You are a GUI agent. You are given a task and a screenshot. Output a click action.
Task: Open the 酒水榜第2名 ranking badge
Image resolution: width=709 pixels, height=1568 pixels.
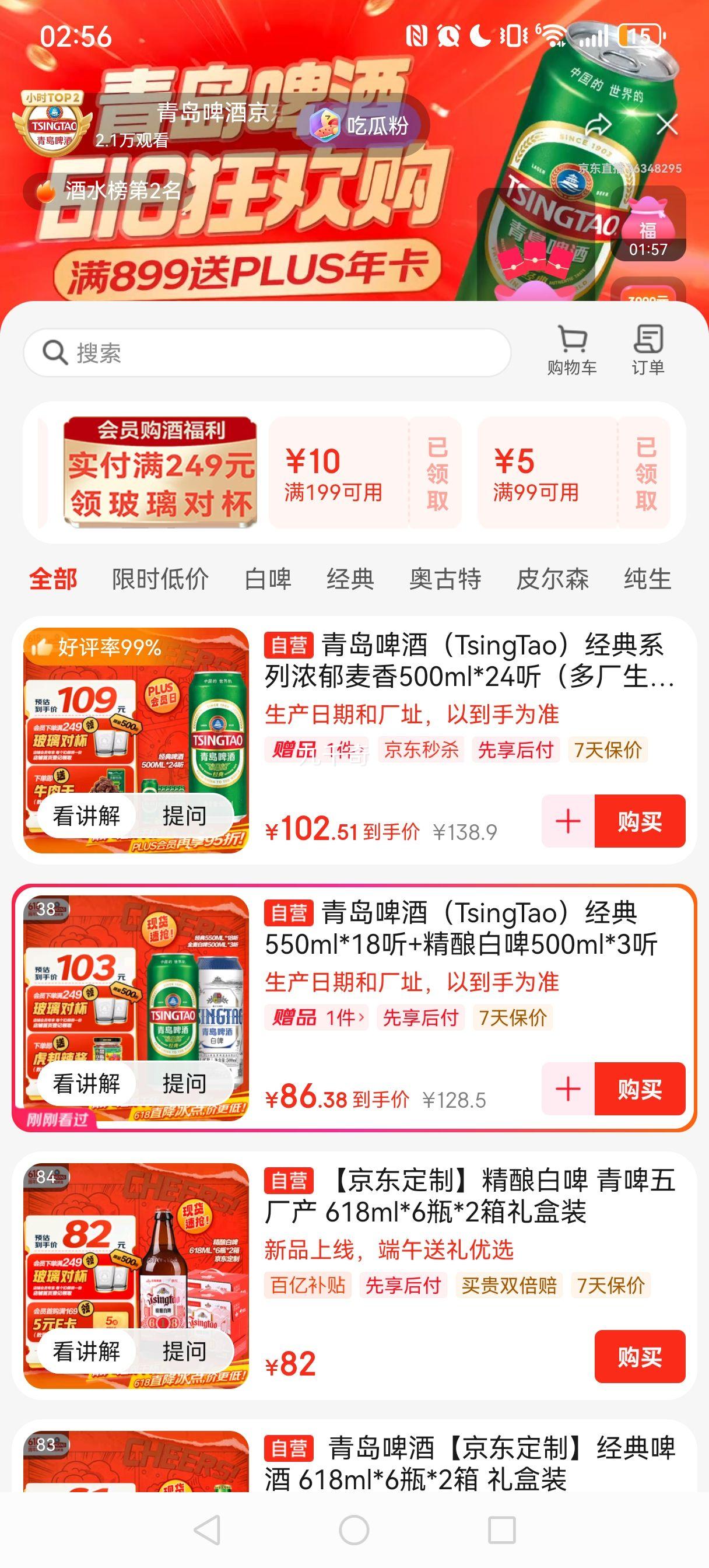pyautogui.click(x=110, y=191)
